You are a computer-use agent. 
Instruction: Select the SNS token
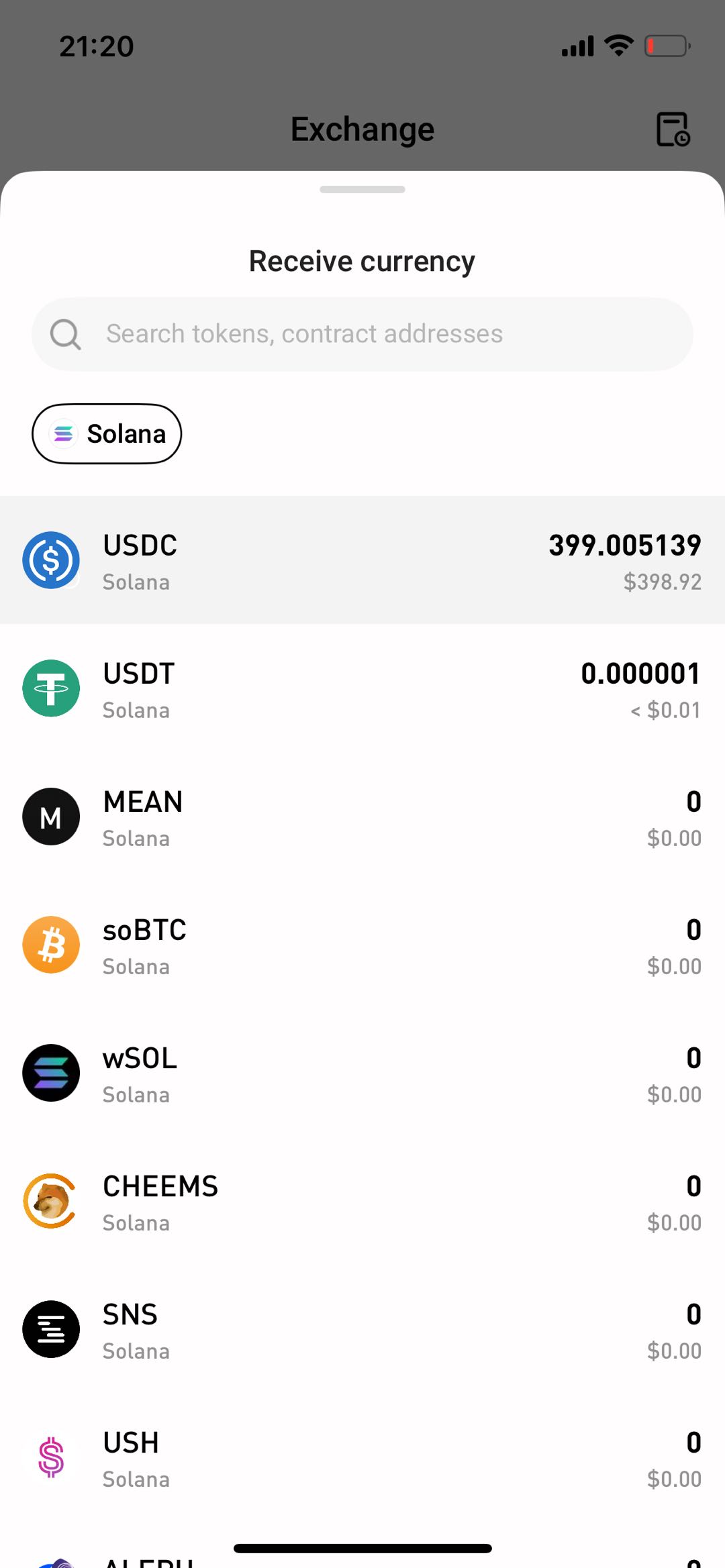click(x=362, y=1329)
